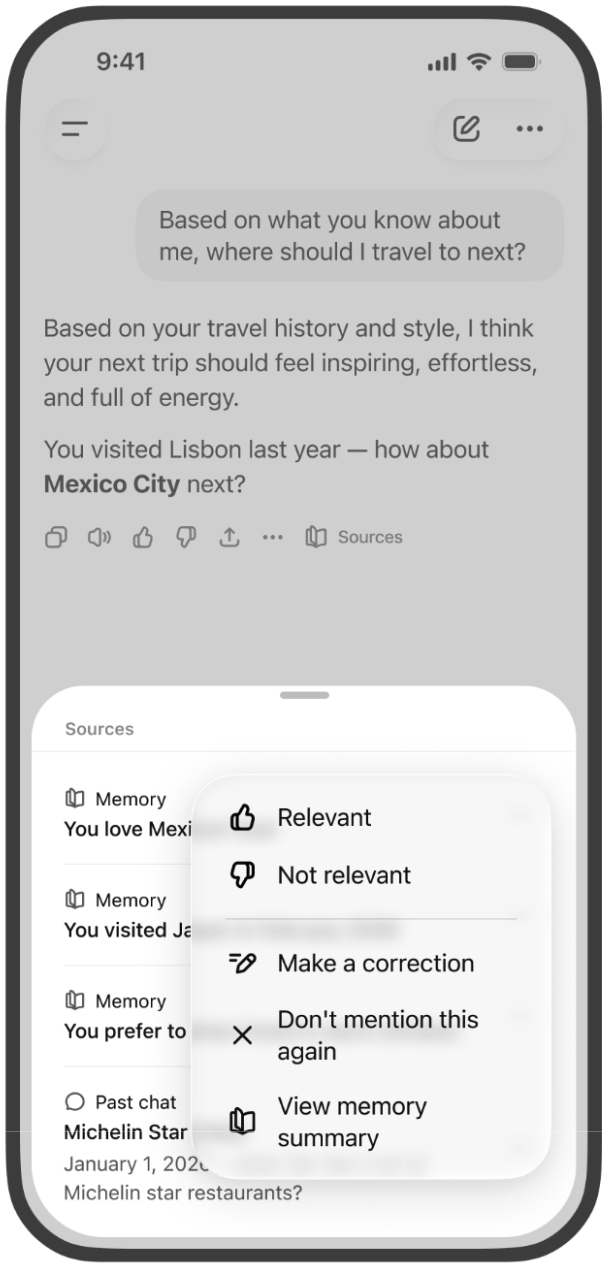Screen dimensions: 608x1268
Task: Share the response using upload icon
Action: click(x=230, y=537)
